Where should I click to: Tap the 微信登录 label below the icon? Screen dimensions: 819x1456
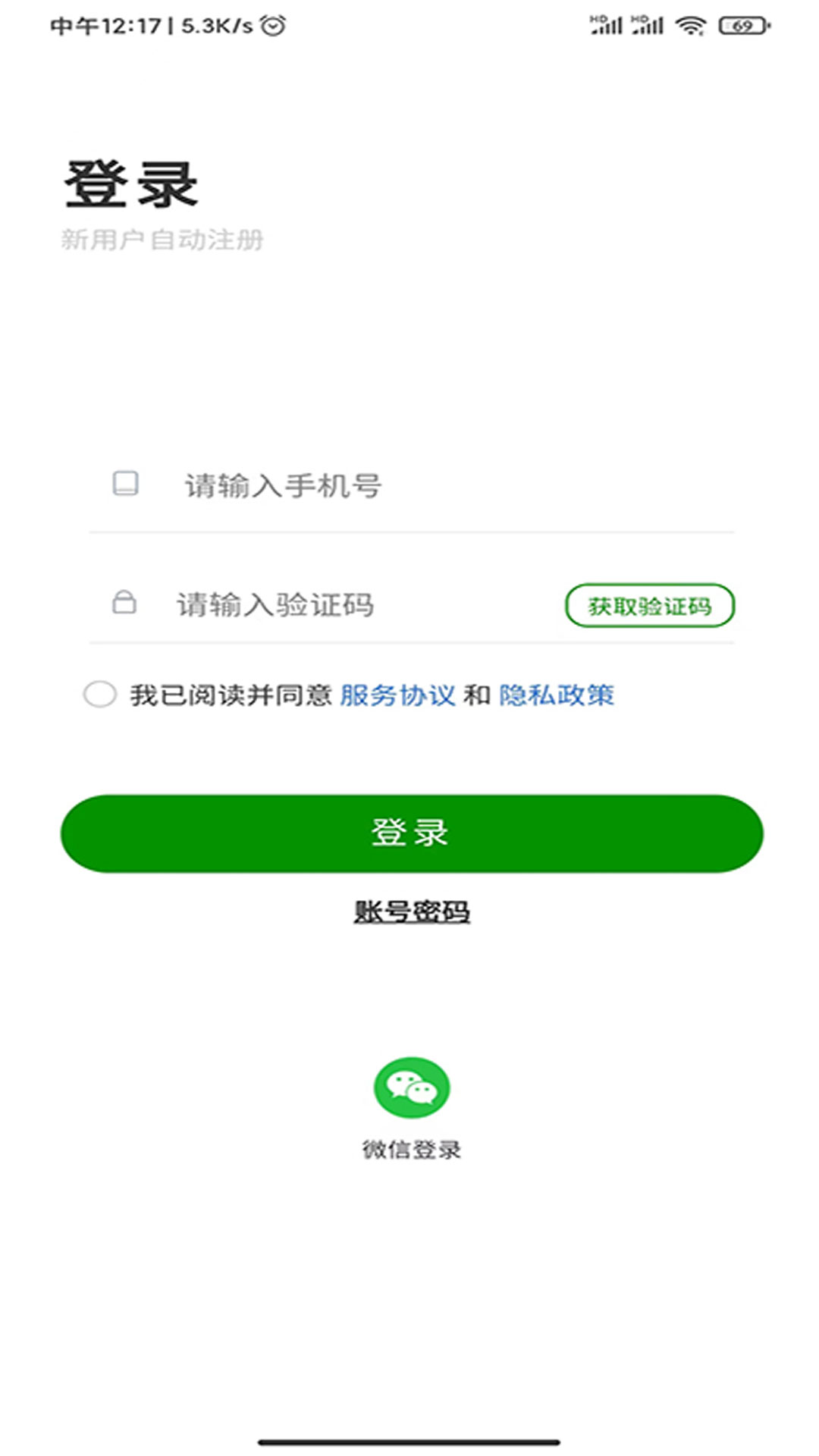(413, 1149)
